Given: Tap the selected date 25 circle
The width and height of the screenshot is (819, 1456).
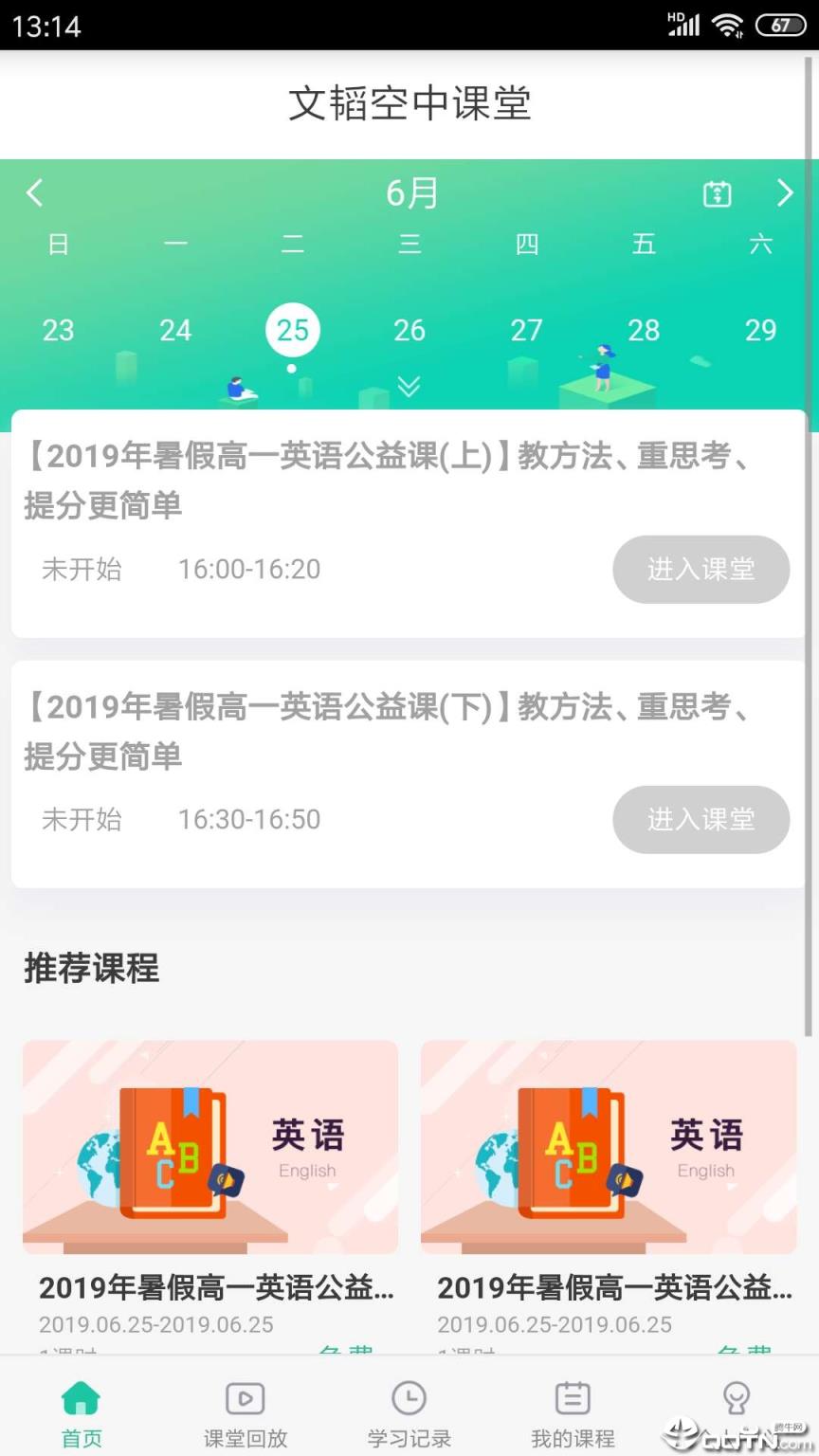Looking at the screenshot, I should point(293,330).
